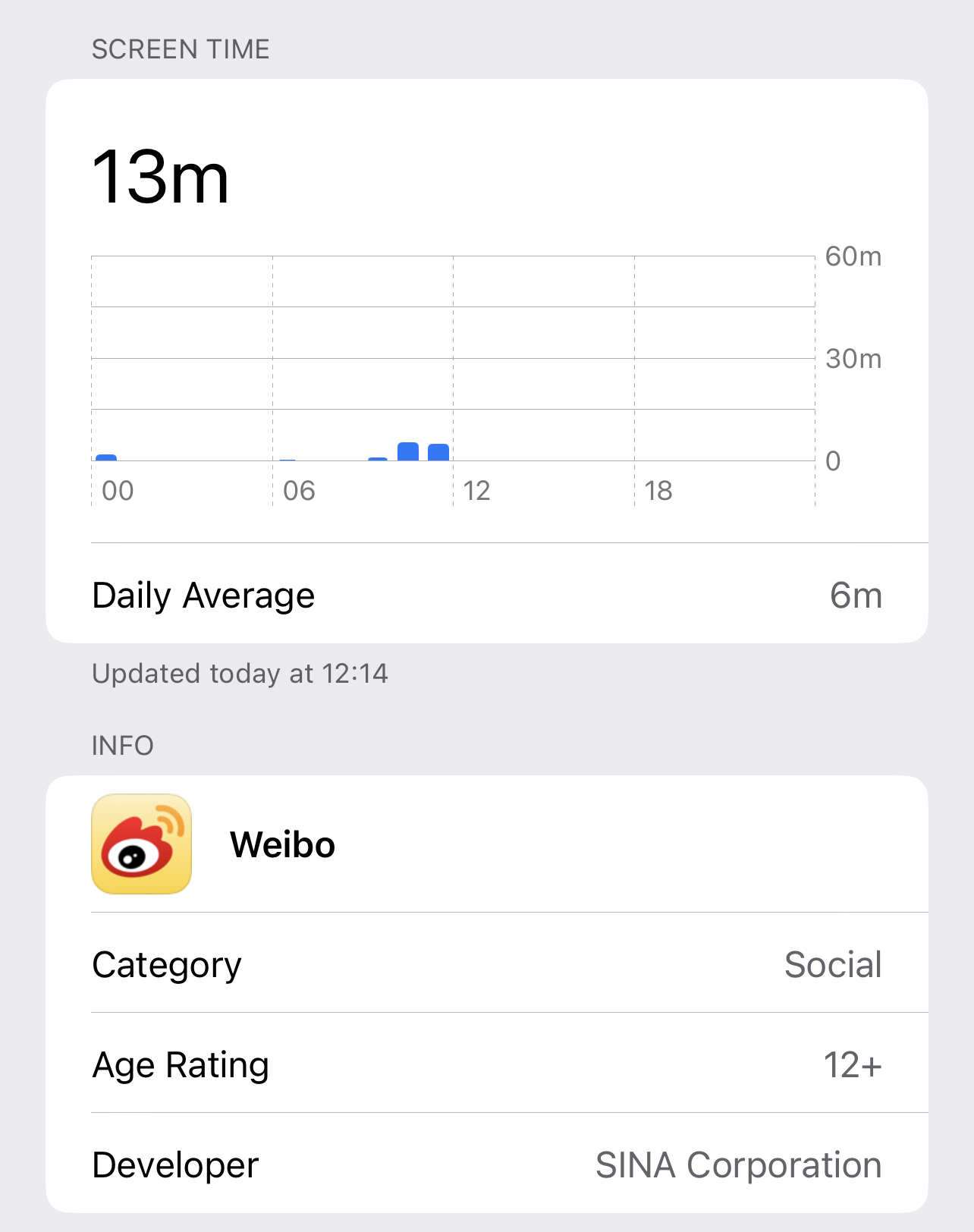Select the usage bar at hour 00
This screenshot has width=974, height=1232.
click(106, 457)
